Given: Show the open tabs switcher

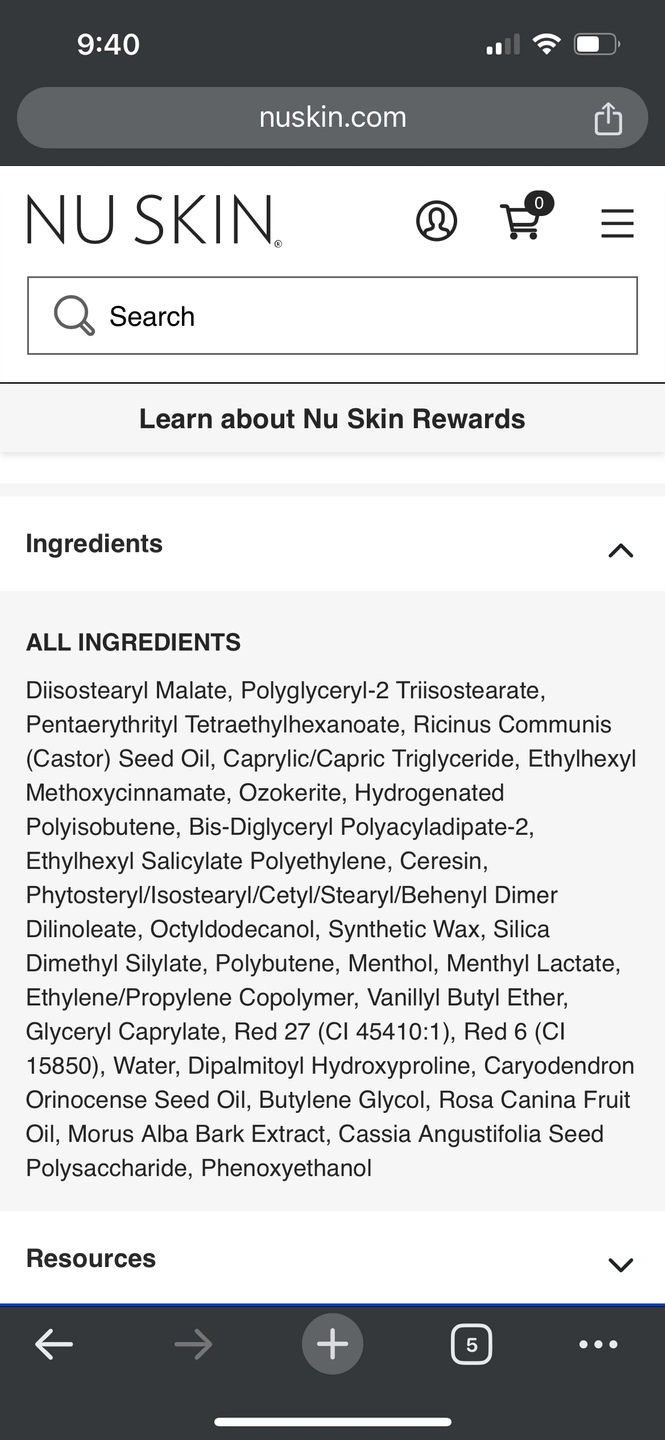Looking at the screenshot, I should [x=471, y=1345].
